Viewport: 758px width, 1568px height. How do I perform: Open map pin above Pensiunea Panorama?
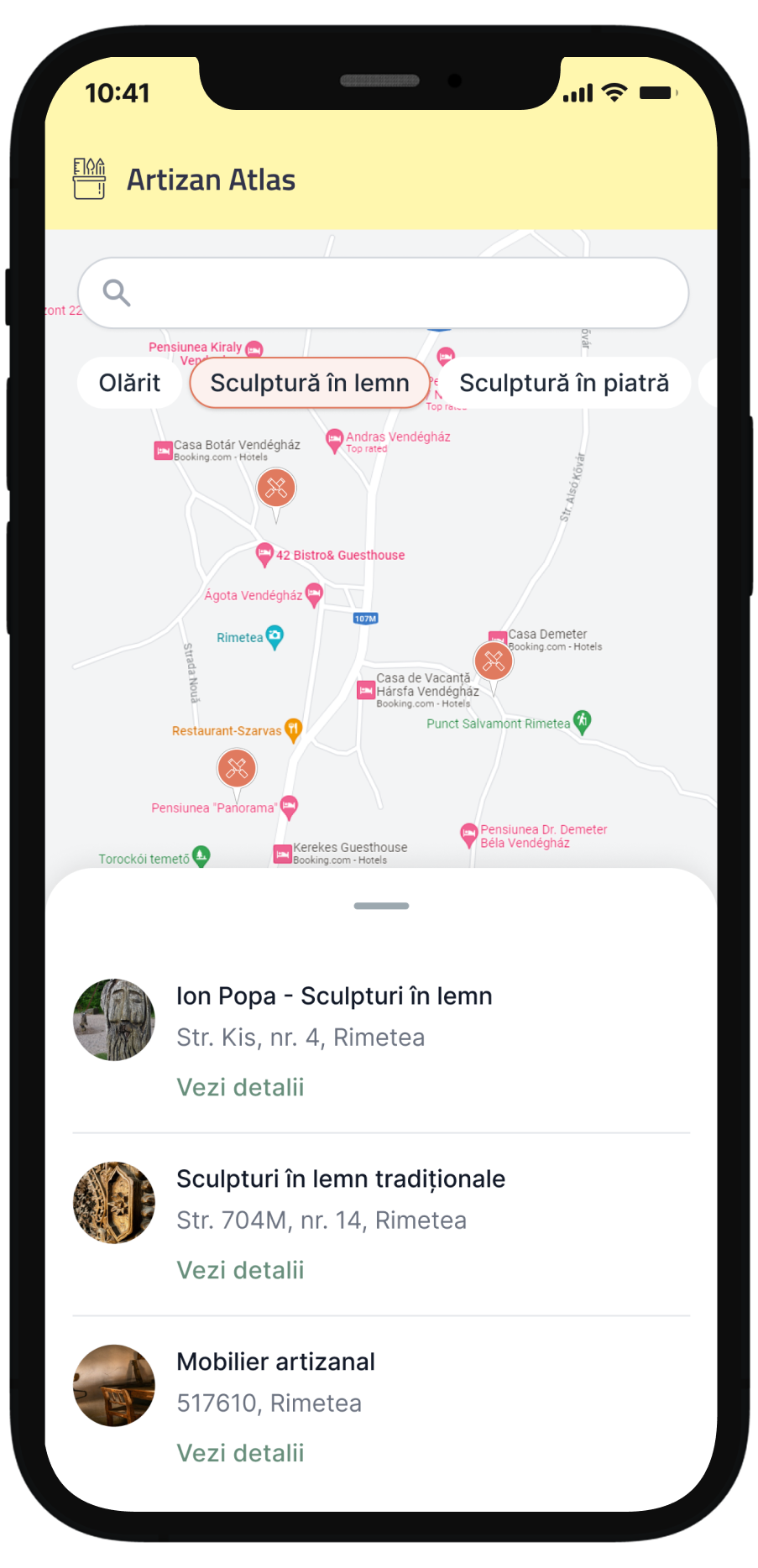[x=237, y=768]
